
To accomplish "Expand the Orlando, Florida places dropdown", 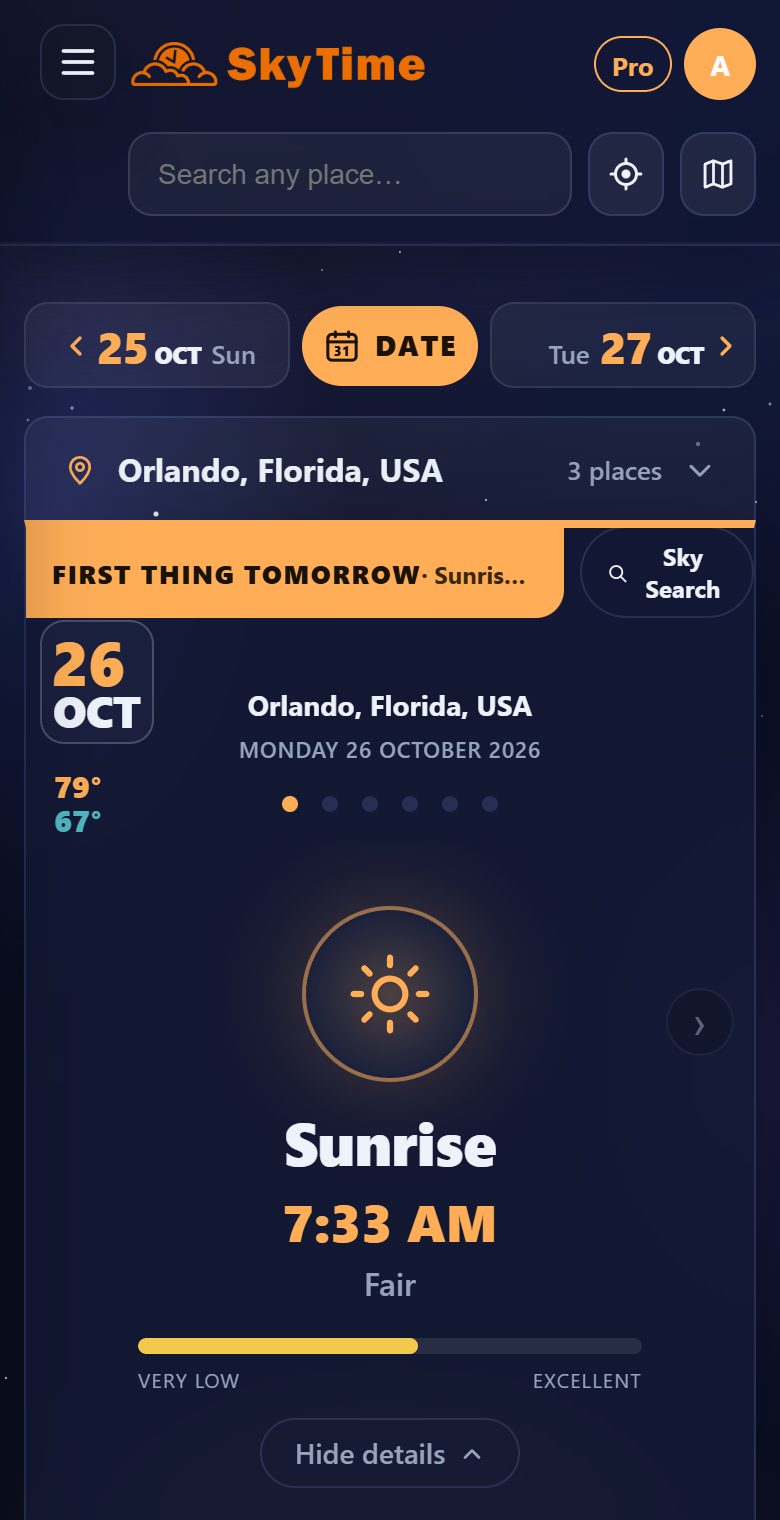I will point(390,470).
